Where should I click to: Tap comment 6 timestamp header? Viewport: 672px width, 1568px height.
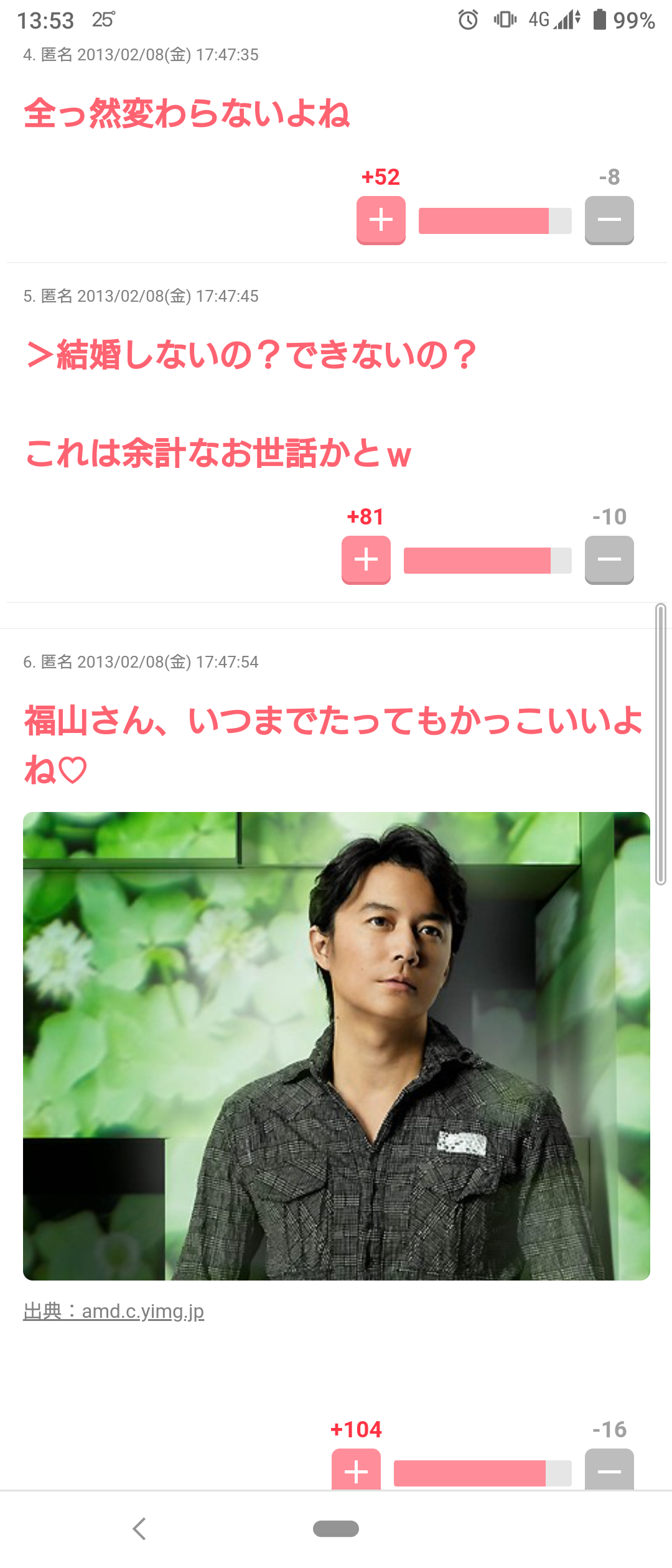(141, 662)
